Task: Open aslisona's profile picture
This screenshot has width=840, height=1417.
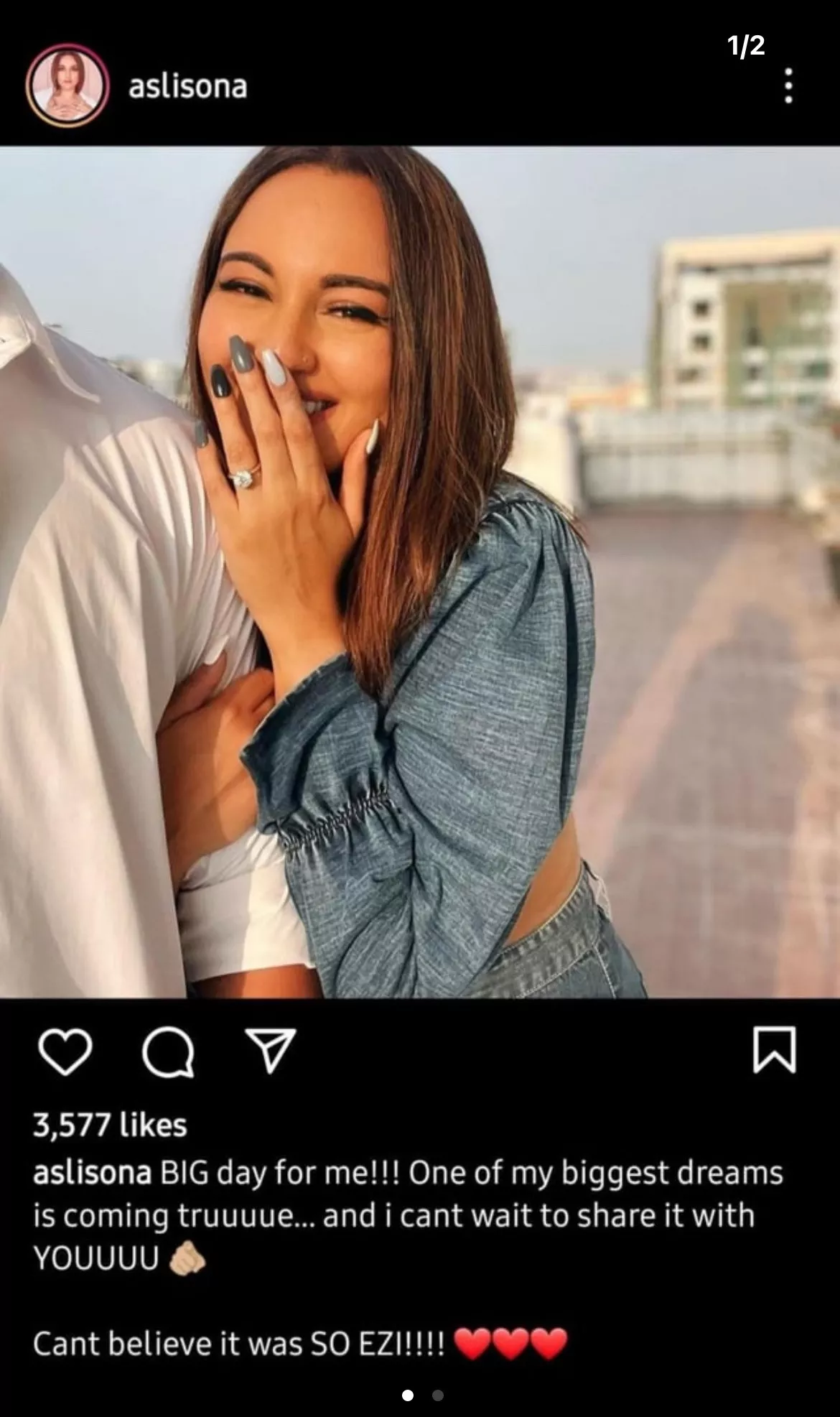Action: [67, 85]
